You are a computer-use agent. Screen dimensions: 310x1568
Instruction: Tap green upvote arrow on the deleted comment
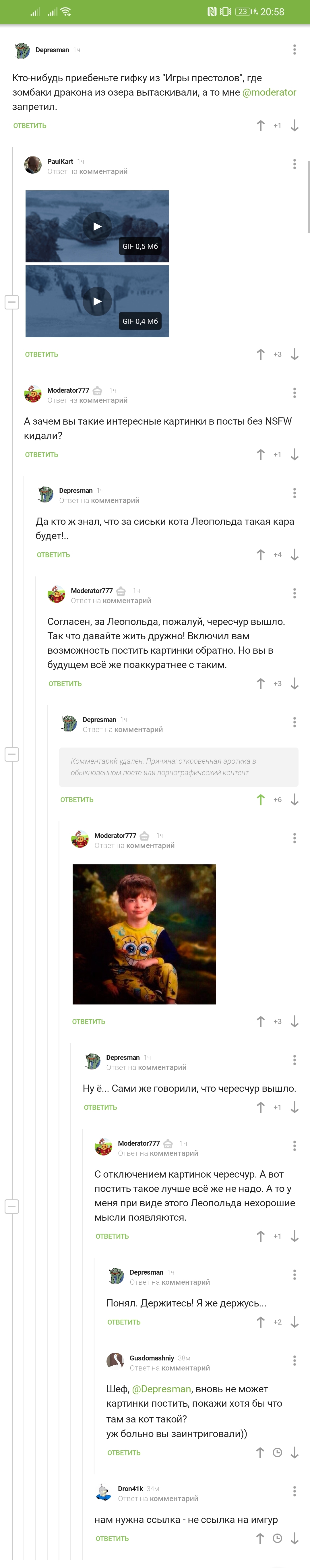(x=261, y=800)
